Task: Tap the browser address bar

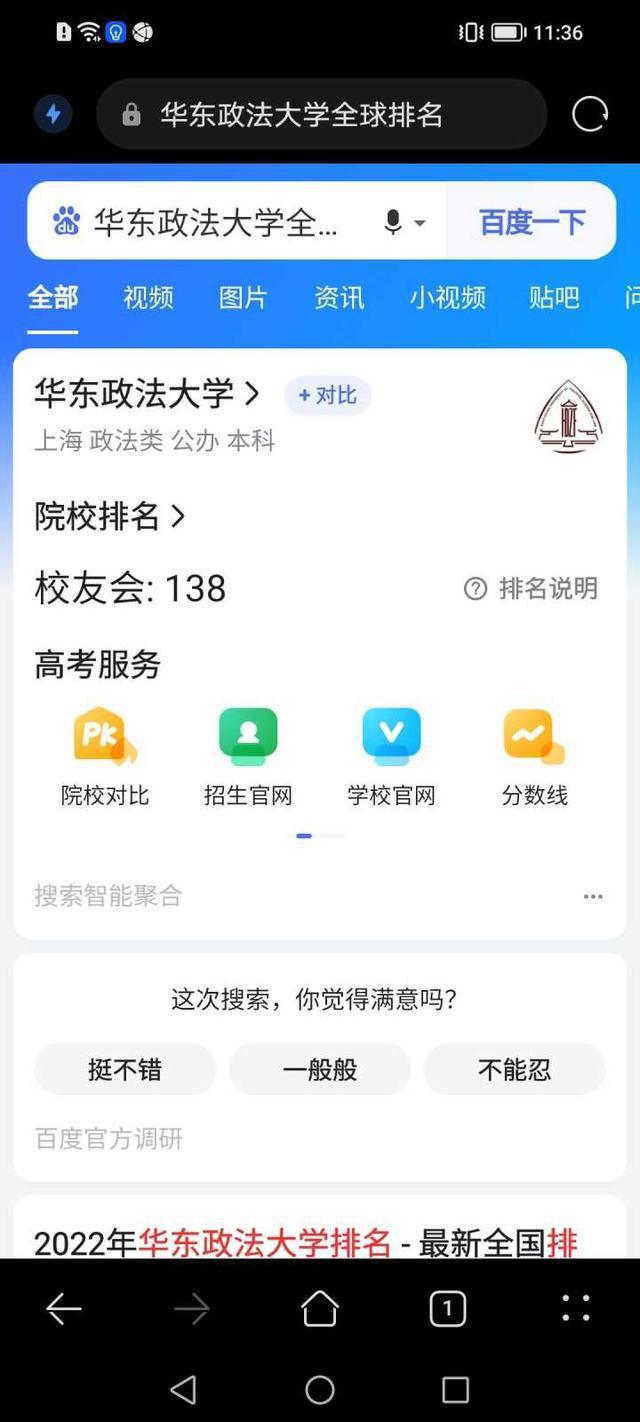Action: 322,114
